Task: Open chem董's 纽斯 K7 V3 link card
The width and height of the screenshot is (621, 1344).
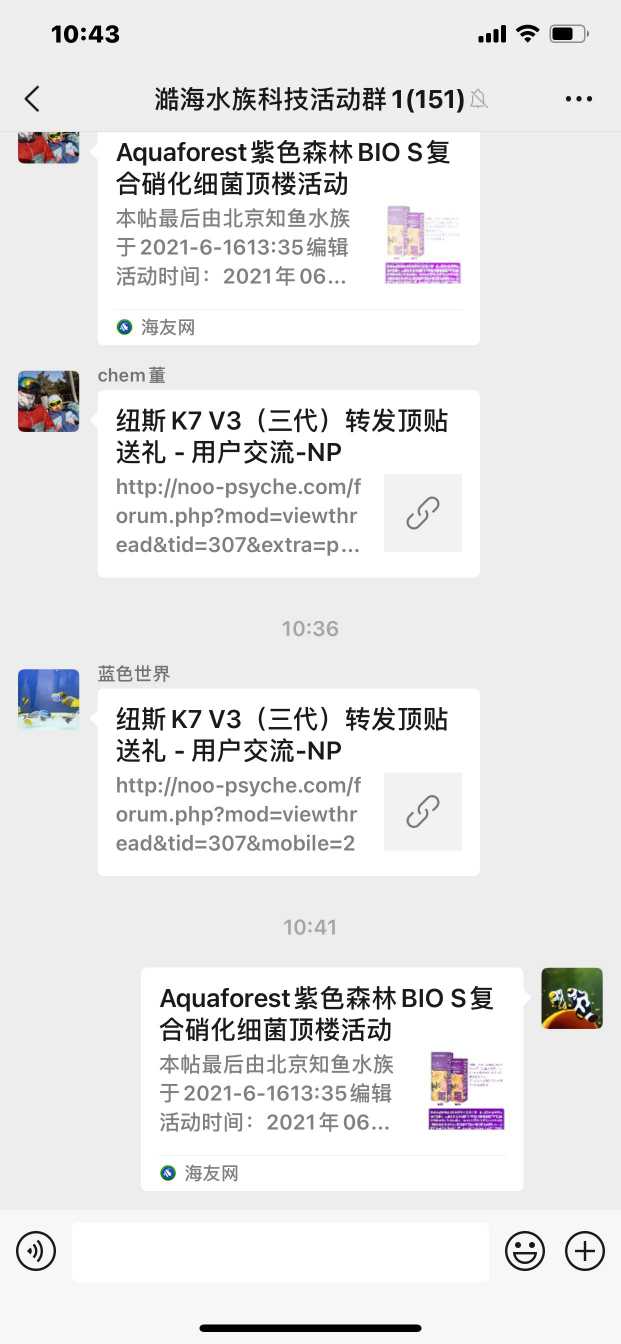Action: click(288, 484)
